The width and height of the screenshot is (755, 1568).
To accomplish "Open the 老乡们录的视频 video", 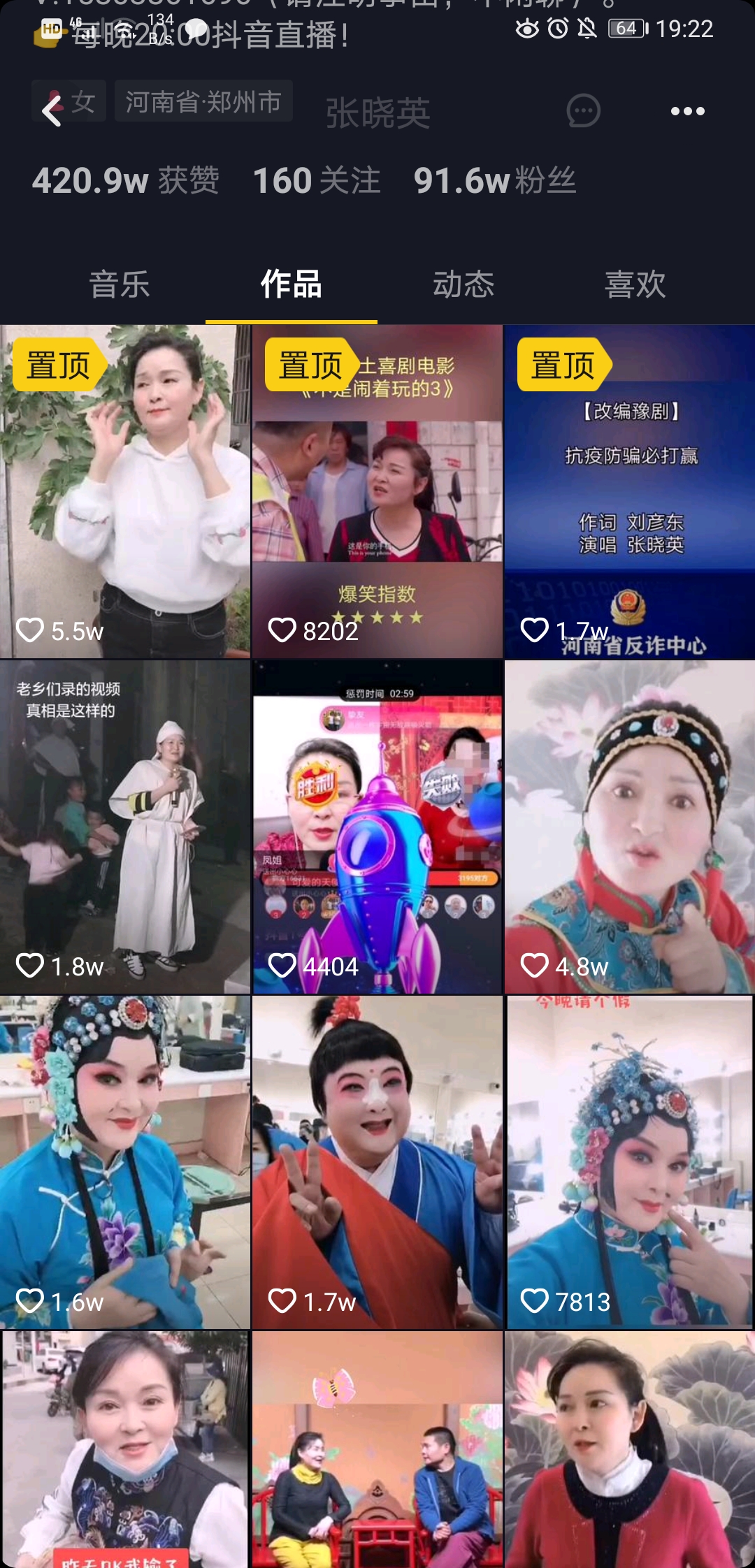I will pyautogui.click(x=125, y=827).
